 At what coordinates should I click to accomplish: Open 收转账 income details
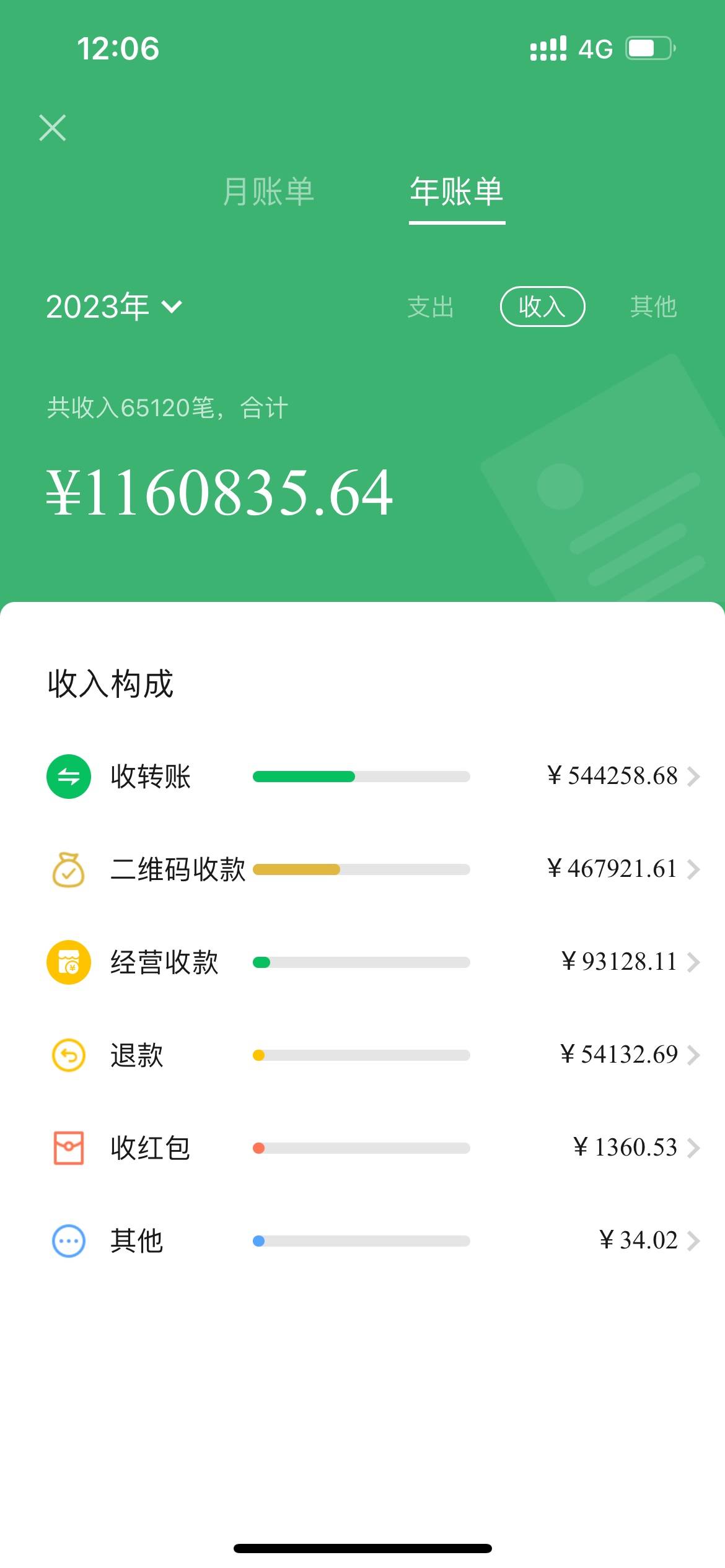pos(372,777)
